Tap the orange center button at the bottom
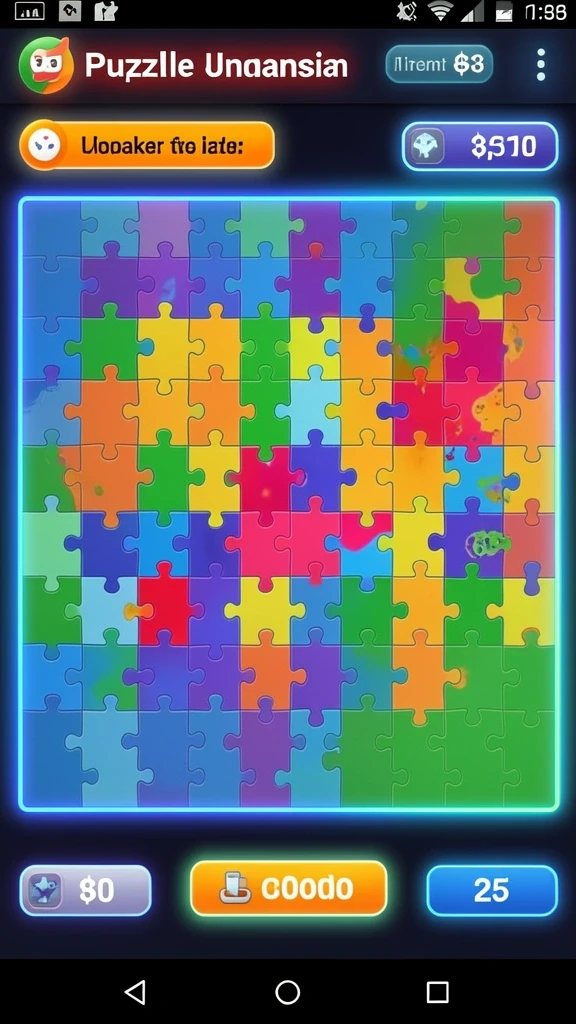Viewport: 576px width, 1024px height. coord(288,888)
